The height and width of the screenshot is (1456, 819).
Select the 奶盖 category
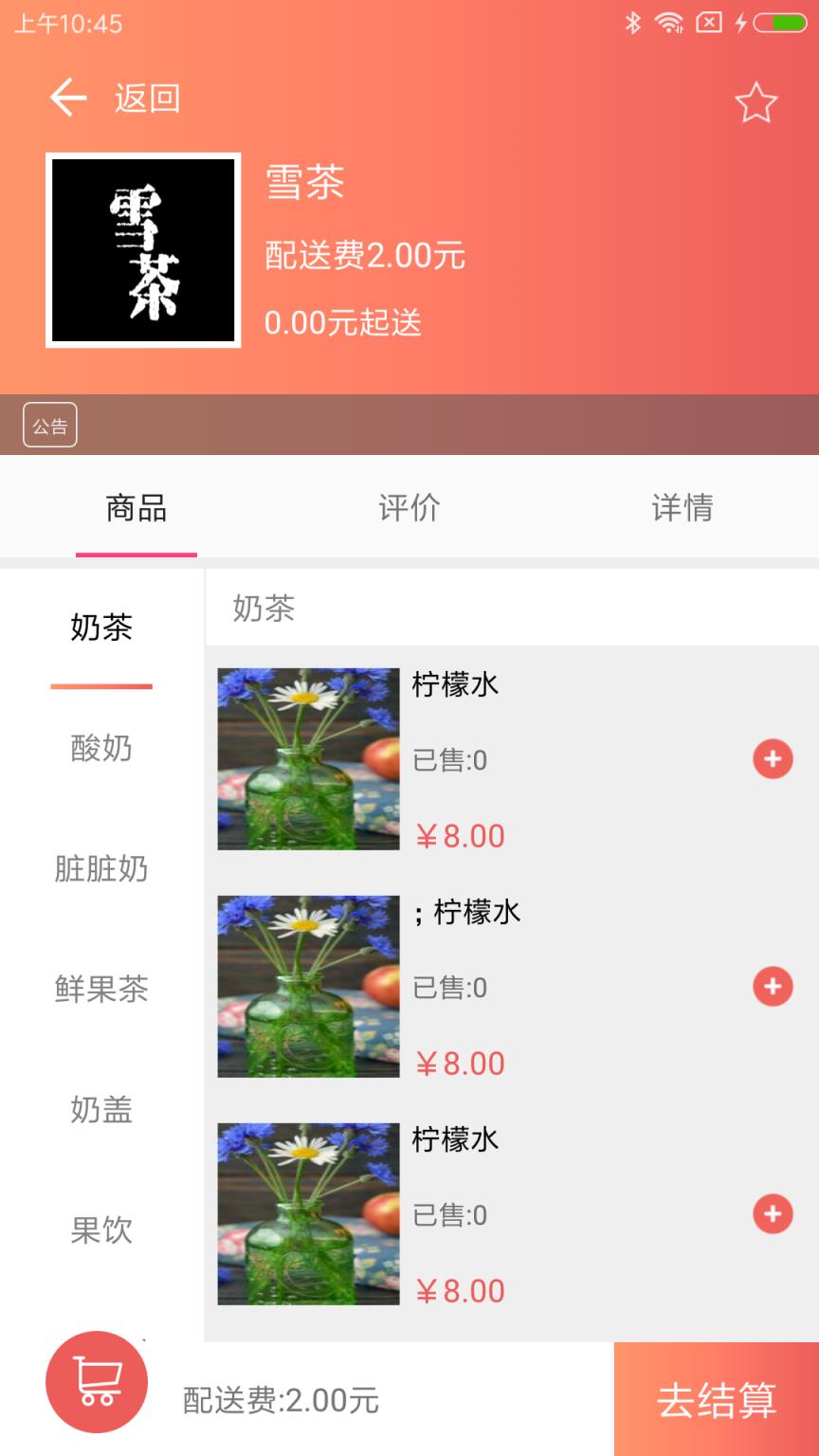[x=101, y=1110]
